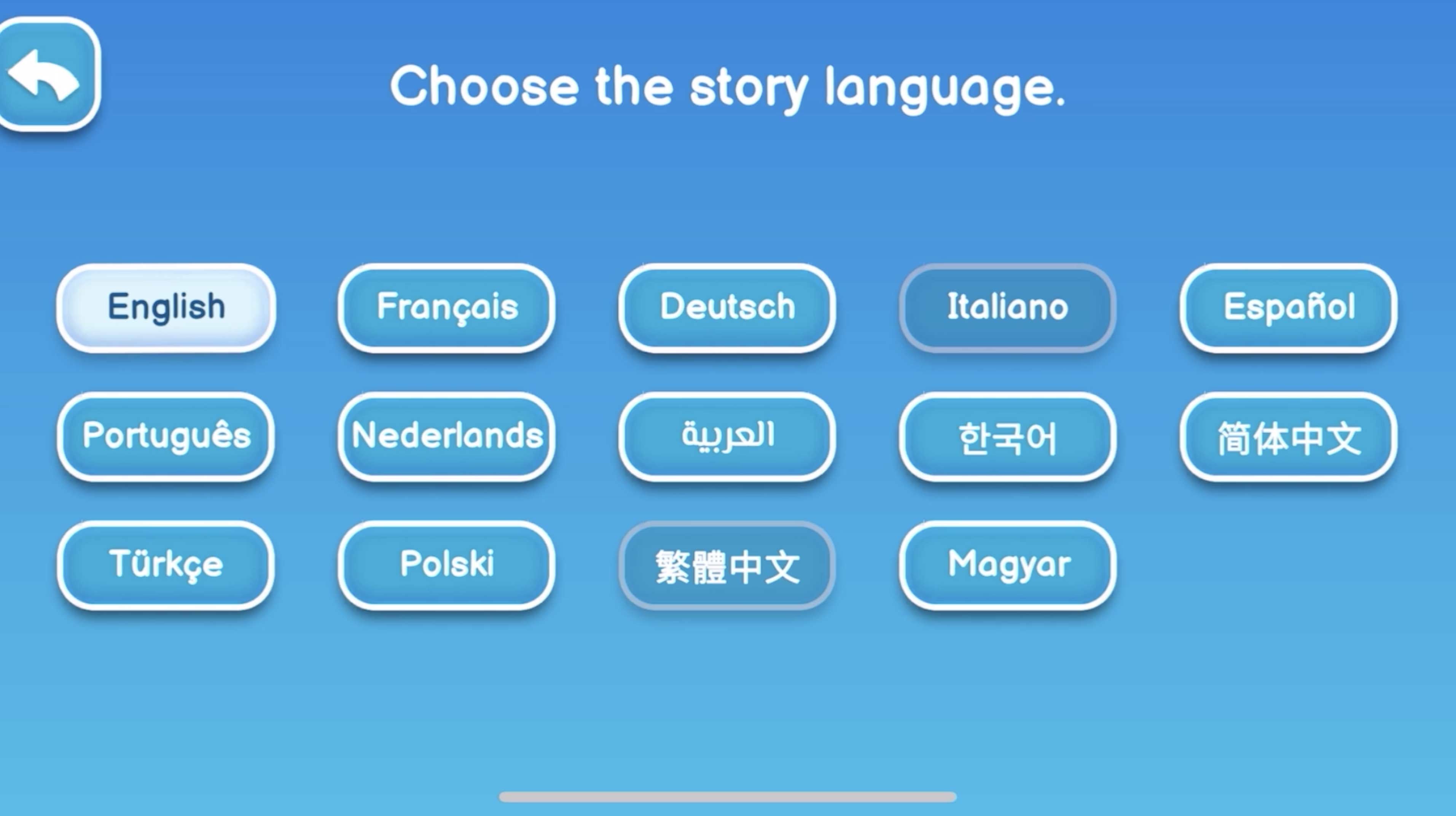Choose Simplified Chinese (简体中文)
Screen dimensions: 1456x816
point(1289,436)
